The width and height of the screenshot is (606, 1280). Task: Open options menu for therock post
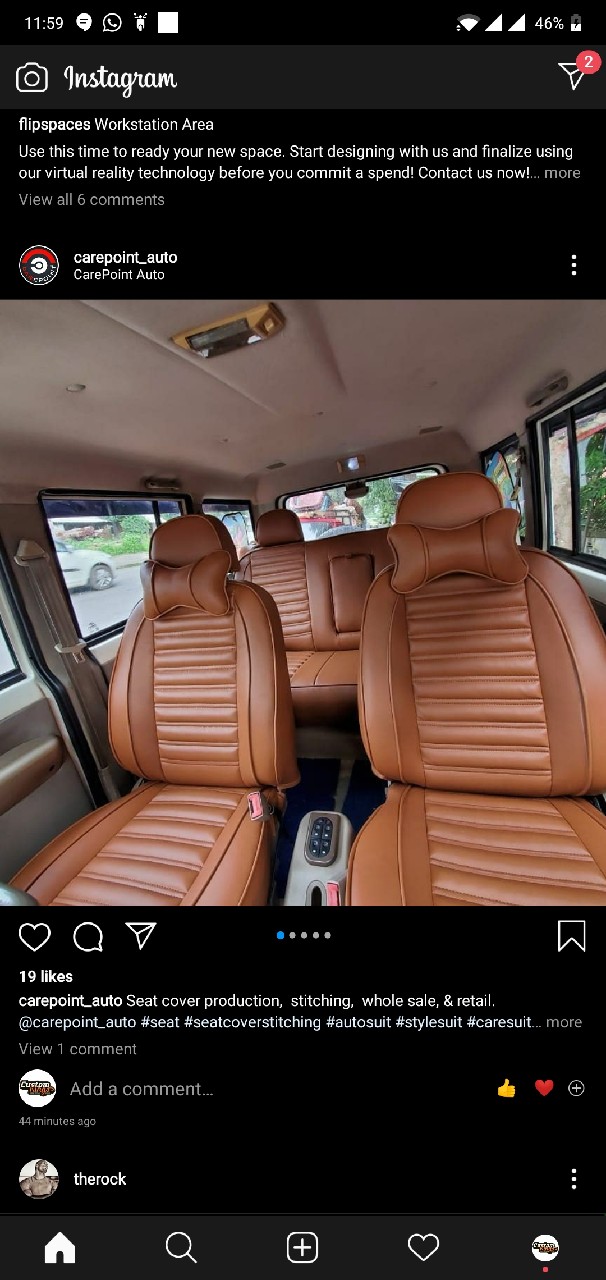coord(573,1179)
